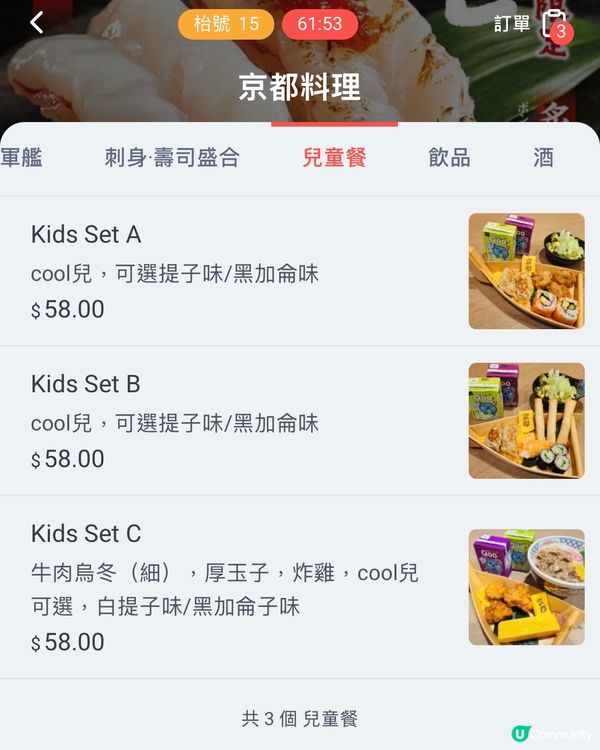This screenshot has height=750, width=600.
Task: Select the Kids Set A item
Action: point(300,272)
